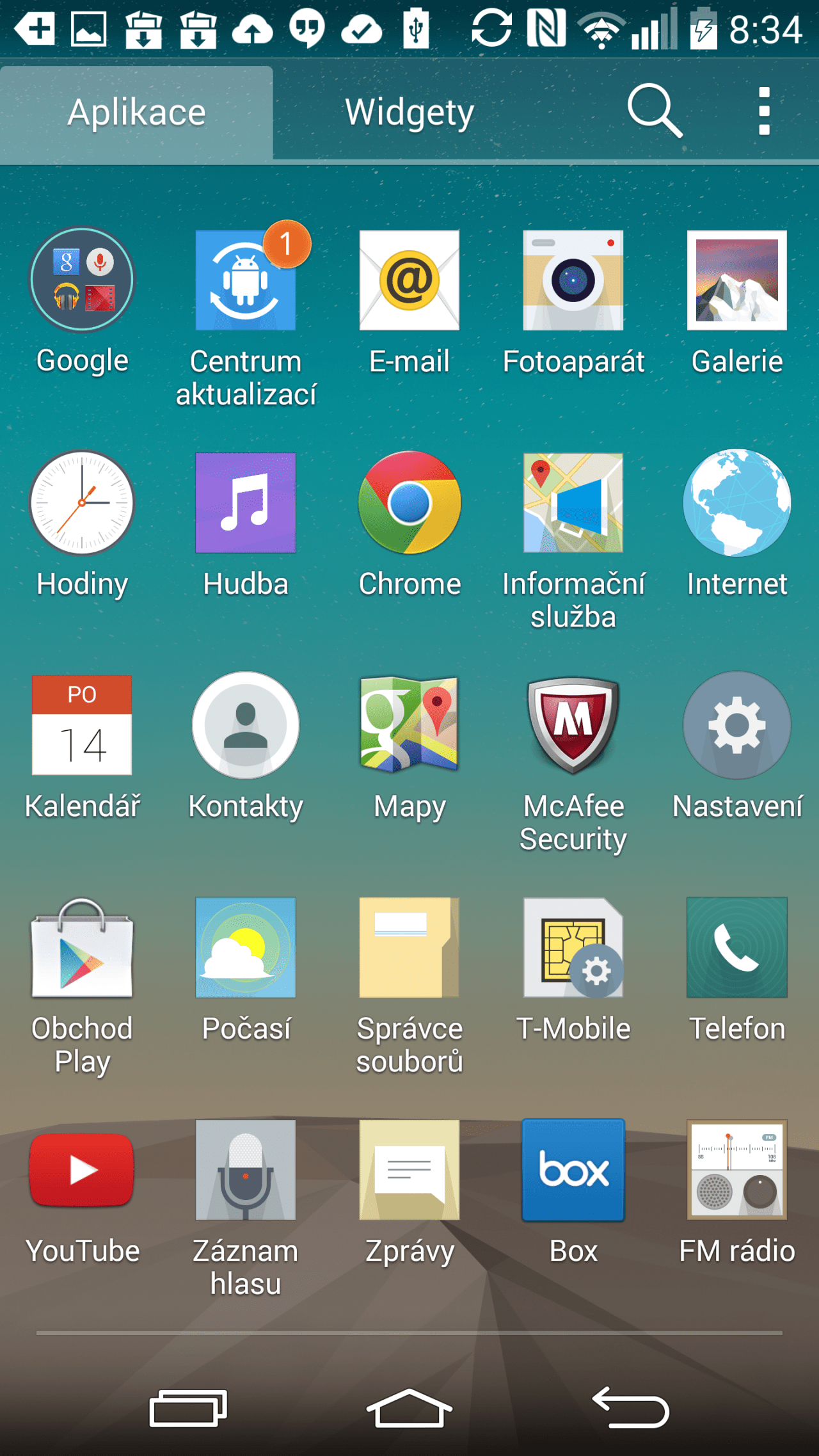Launch the YouTube app
Image resolution: width=819 pixels, height=1456 pixels.
click(x=82, y=1170)
